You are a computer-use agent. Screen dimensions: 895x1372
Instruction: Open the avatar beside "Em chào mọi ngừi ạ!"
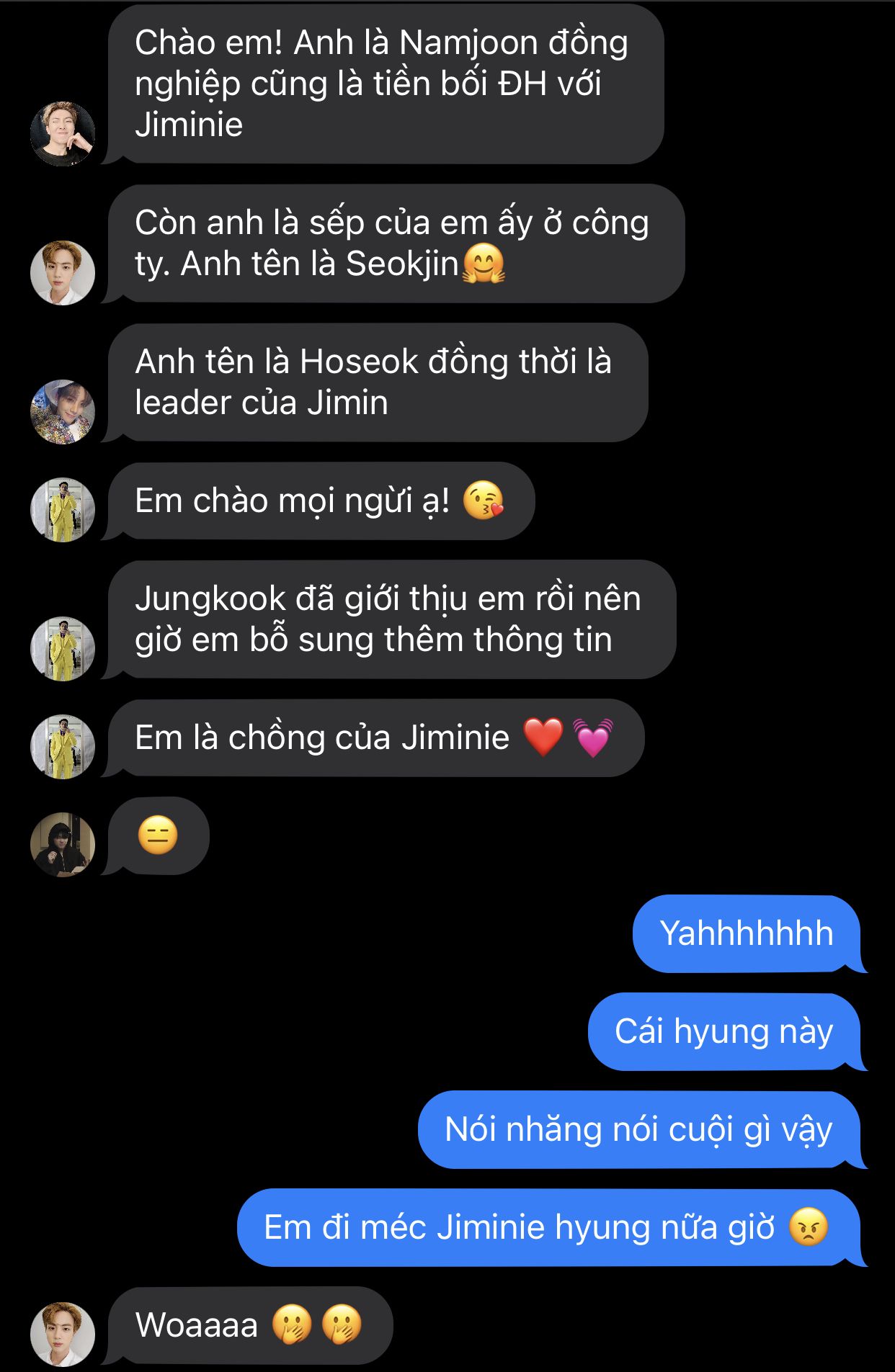[x=63, y=510]
